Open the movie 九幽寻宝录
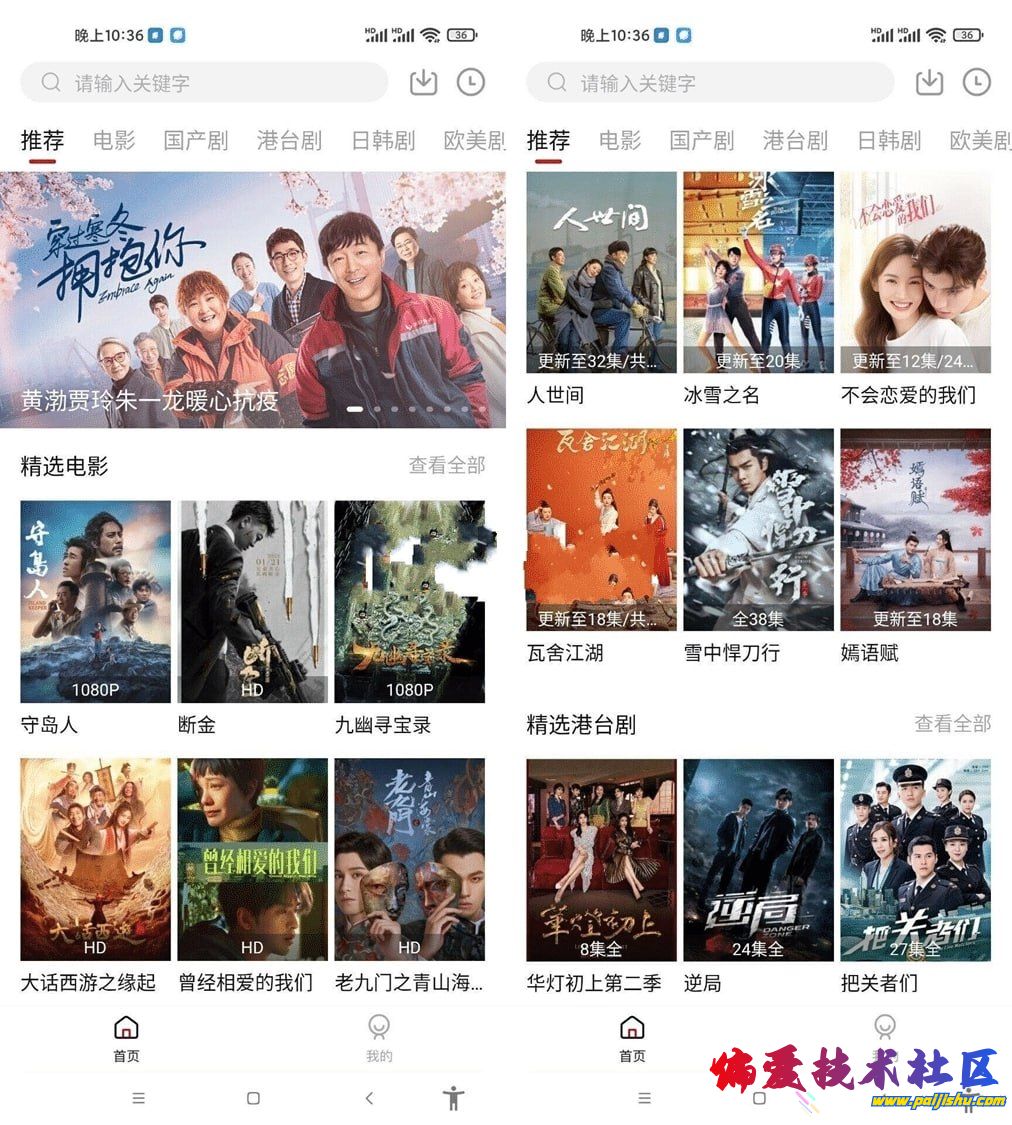This screenshot has height=1125, width=1012. pyautogui.click(x=409, y=601)
